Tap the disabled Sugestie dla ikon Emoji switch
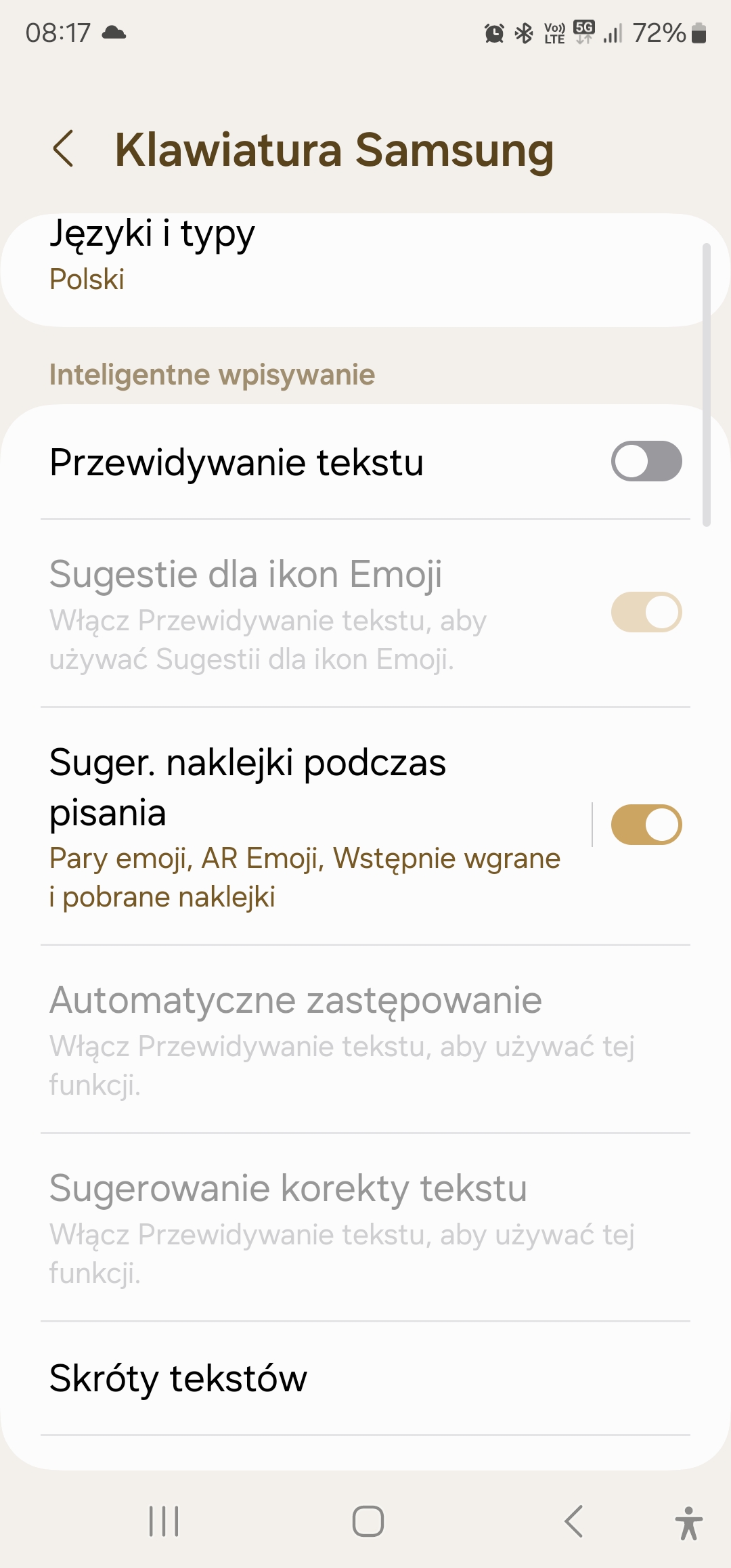Image resolution: width=731 pixels, height=1568 pixels. 646,611
